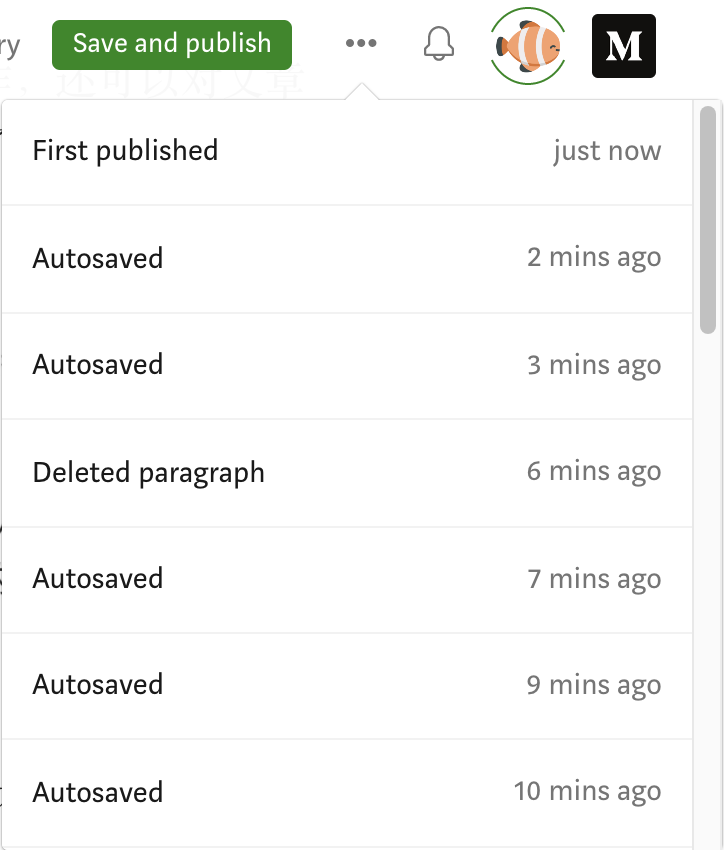Open the notifications bell
This screenshot has height=850, width=724.
click(439, 44)
